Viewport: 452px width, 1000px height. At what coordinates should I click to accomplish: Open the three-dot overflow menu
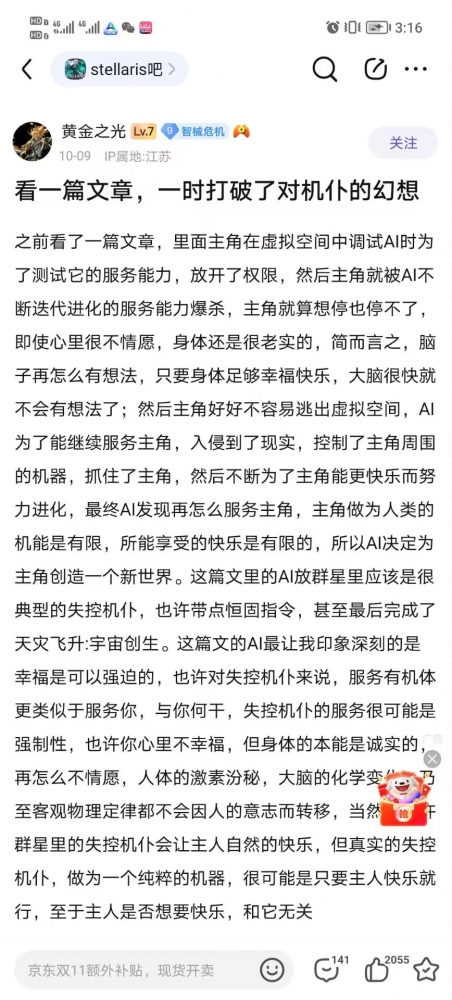[x=416, y=69]
